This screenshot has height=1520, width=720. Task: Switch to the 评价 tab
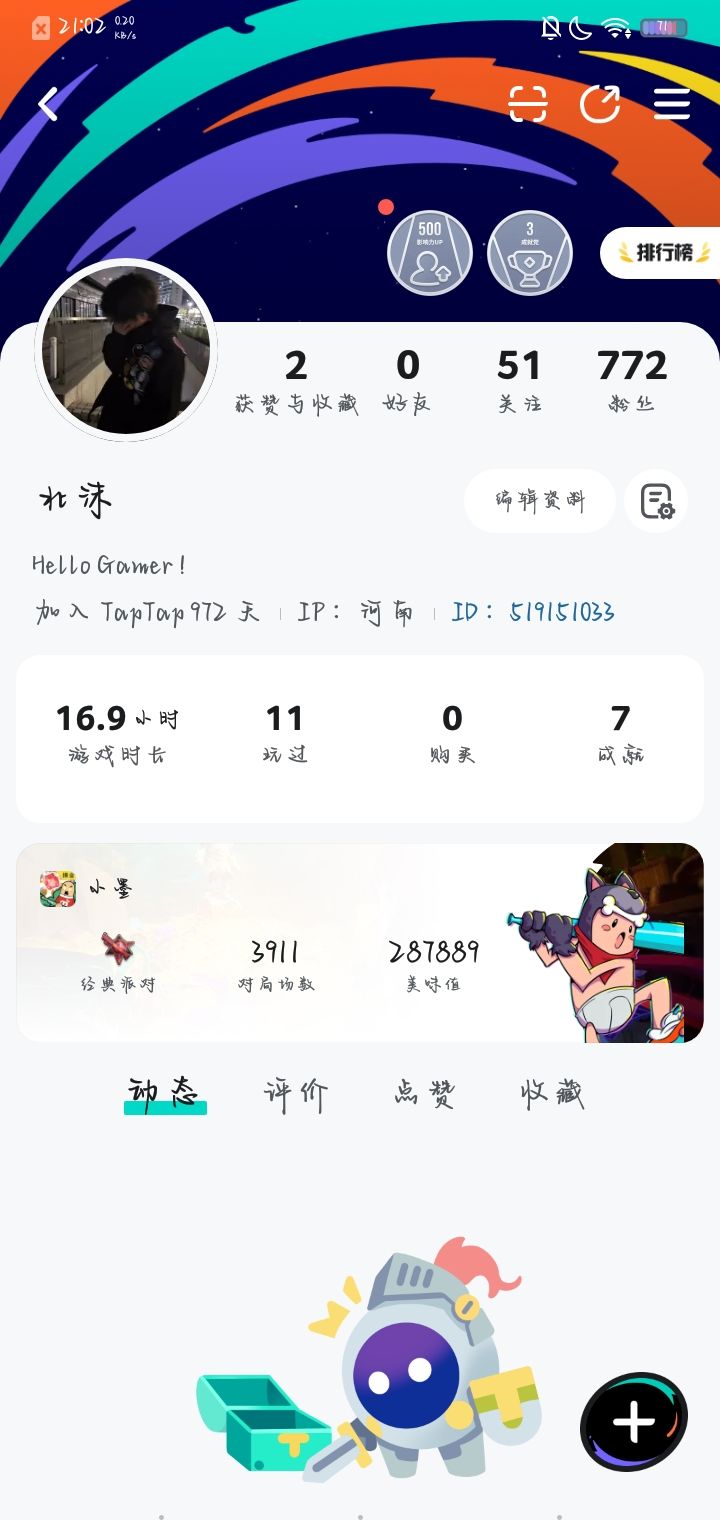(x=296, y=1094)
